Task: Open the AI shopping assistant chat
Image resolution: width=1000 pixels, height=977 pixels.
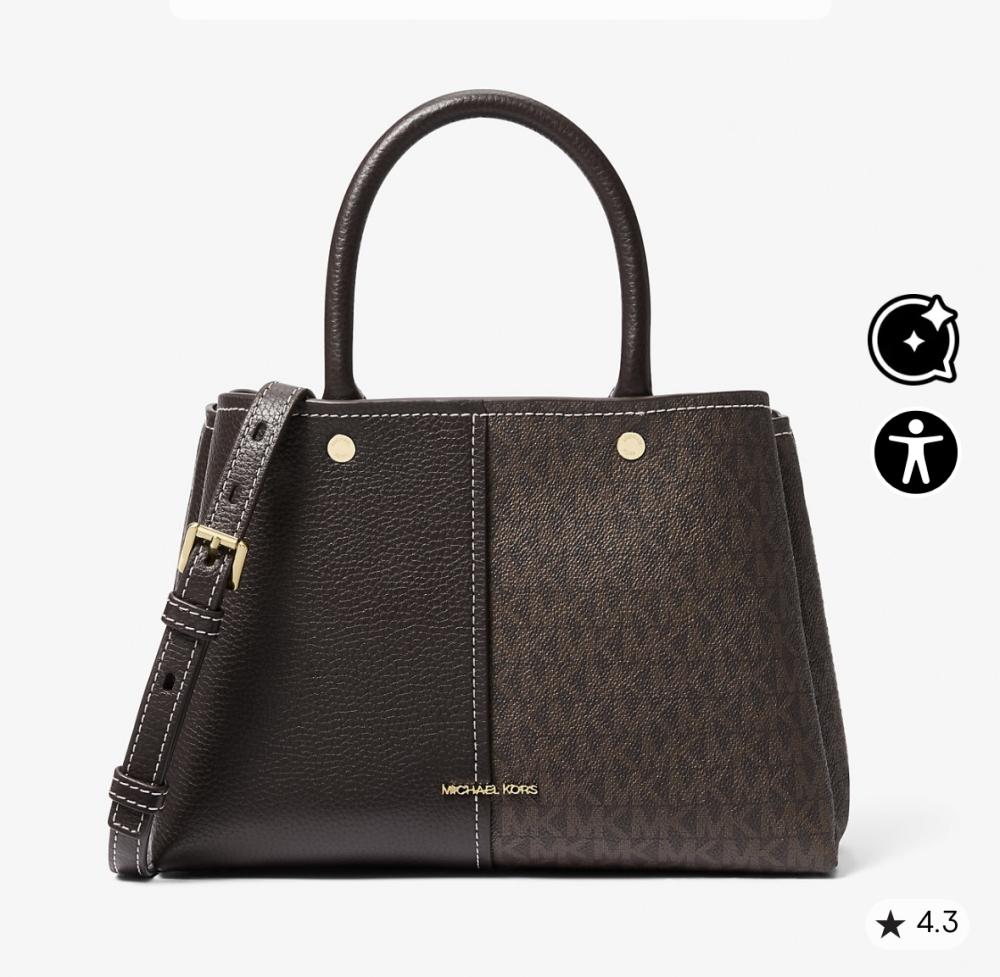Action: [x=912, y=340]
